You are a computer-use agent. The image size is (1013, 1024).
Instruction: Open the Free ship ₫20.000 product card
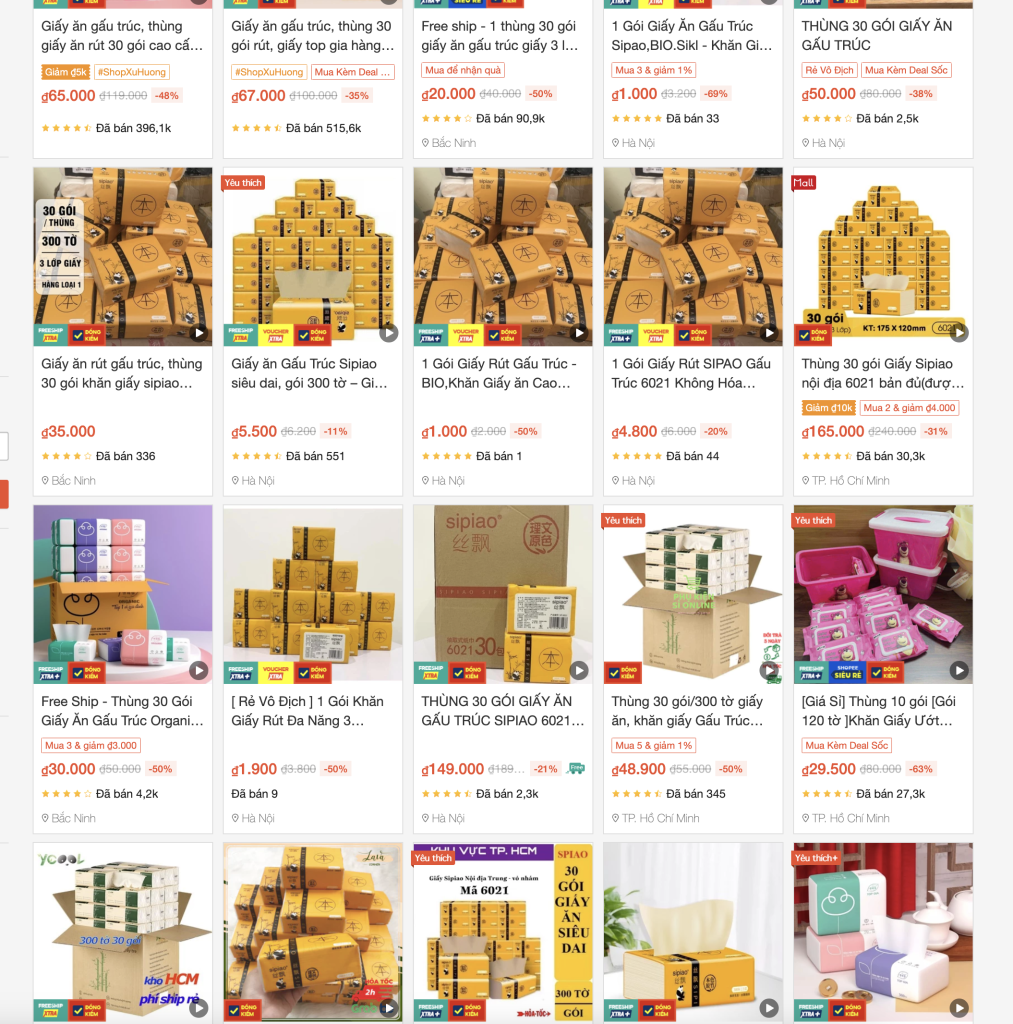502,35
